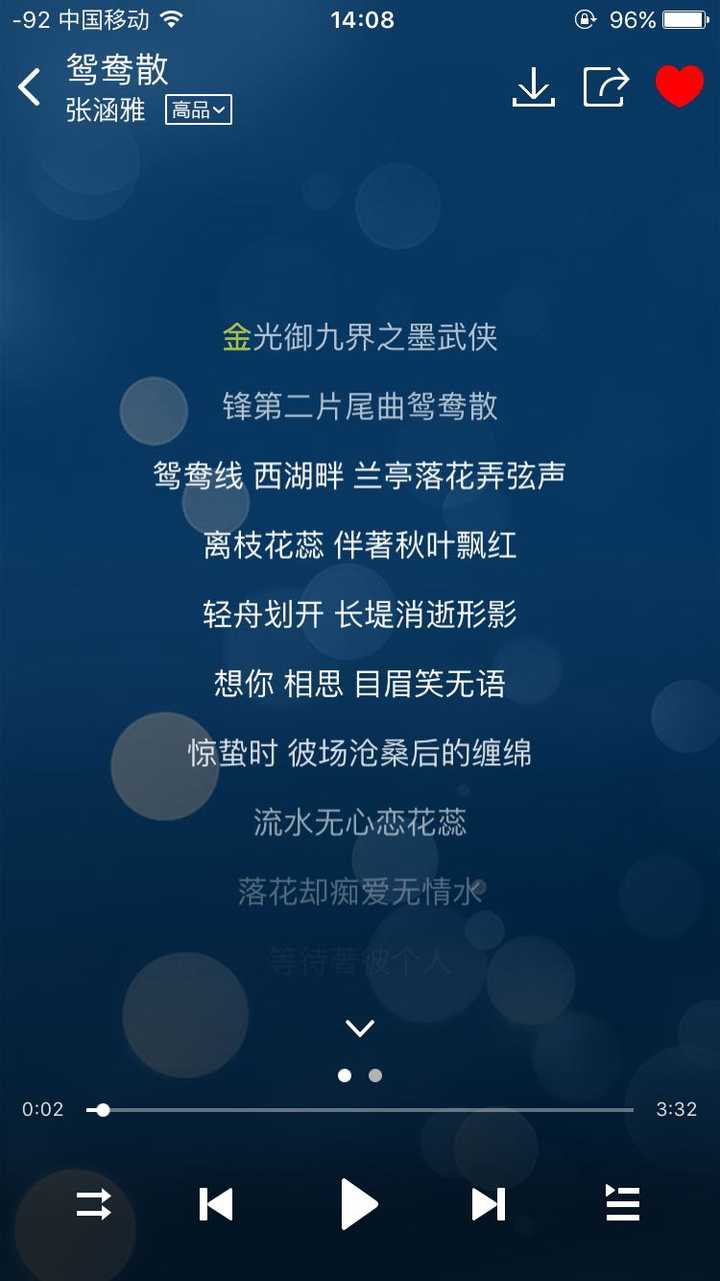Screen dimensions: 720x1281
Task: Change the shuffle/repeat play mode
Action: pos(94,1204)
